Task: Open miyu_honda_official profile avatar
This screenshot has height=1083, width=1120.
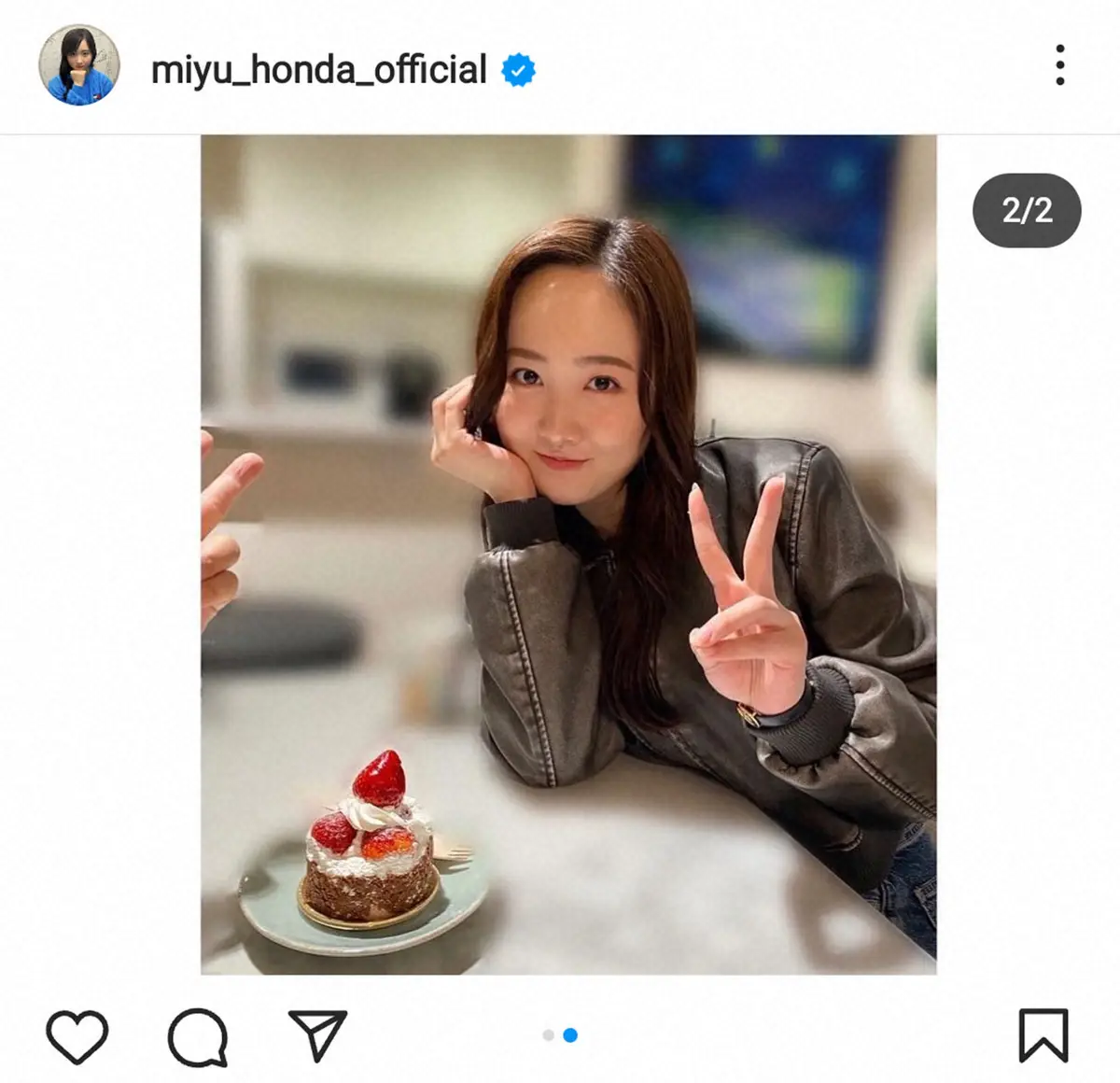Action: point(79,66)
